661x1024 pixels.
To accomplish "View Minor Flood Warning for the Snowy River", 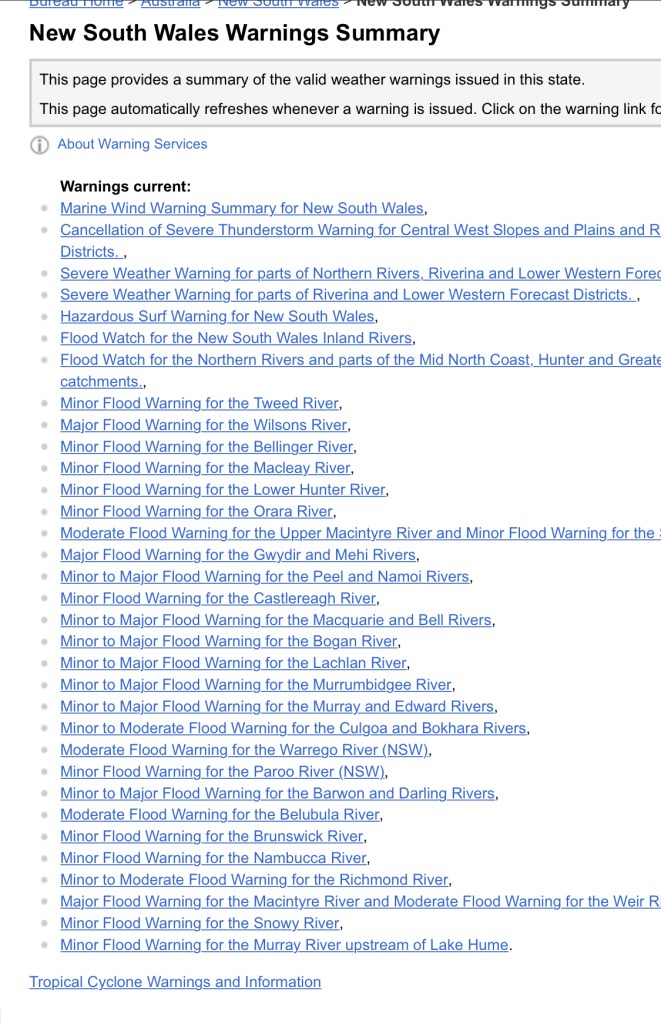I will pyautogui.click(x=199, y=923).
